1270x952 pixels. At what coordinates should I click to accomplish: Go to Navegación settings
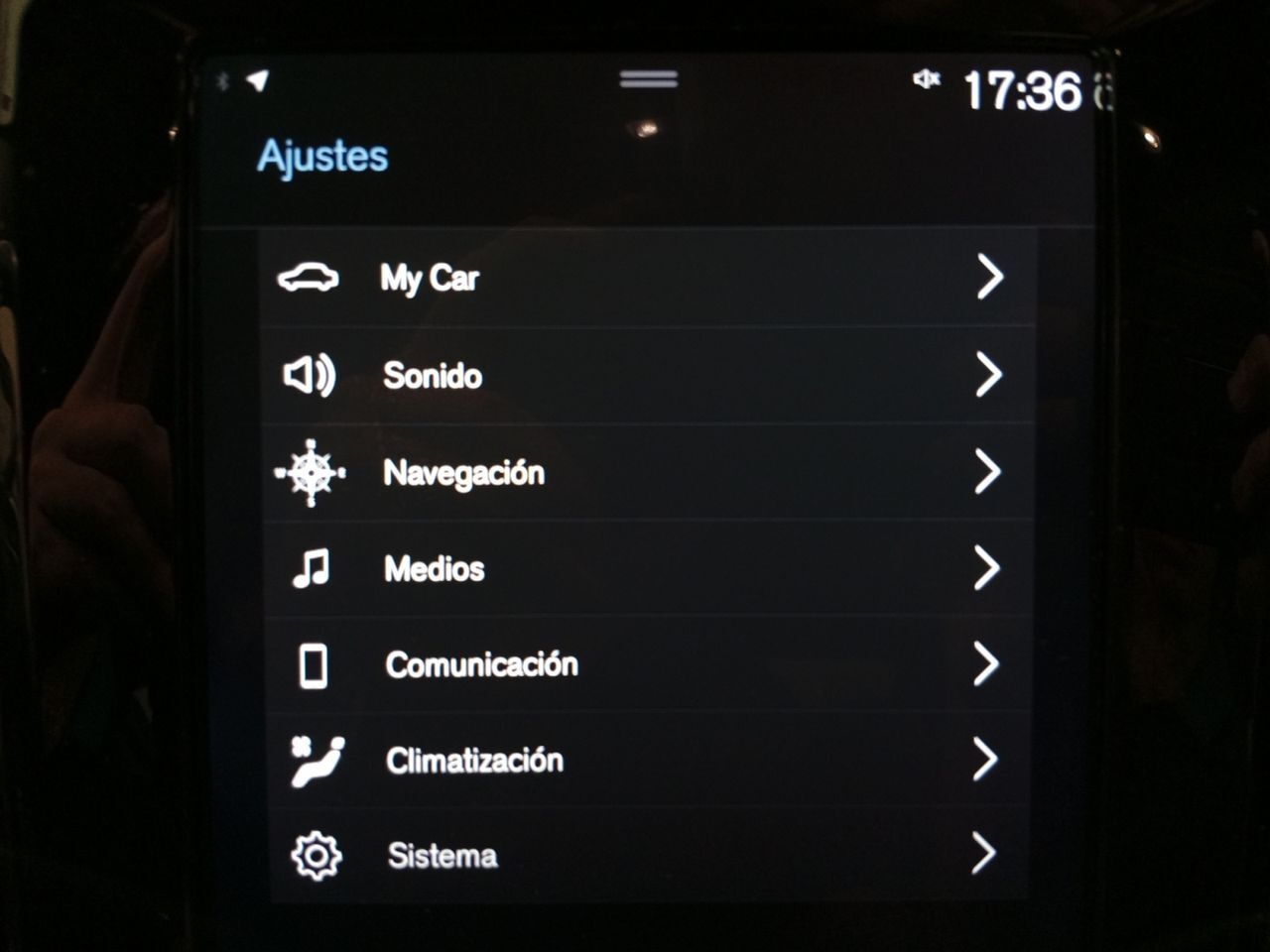point(645,472)
